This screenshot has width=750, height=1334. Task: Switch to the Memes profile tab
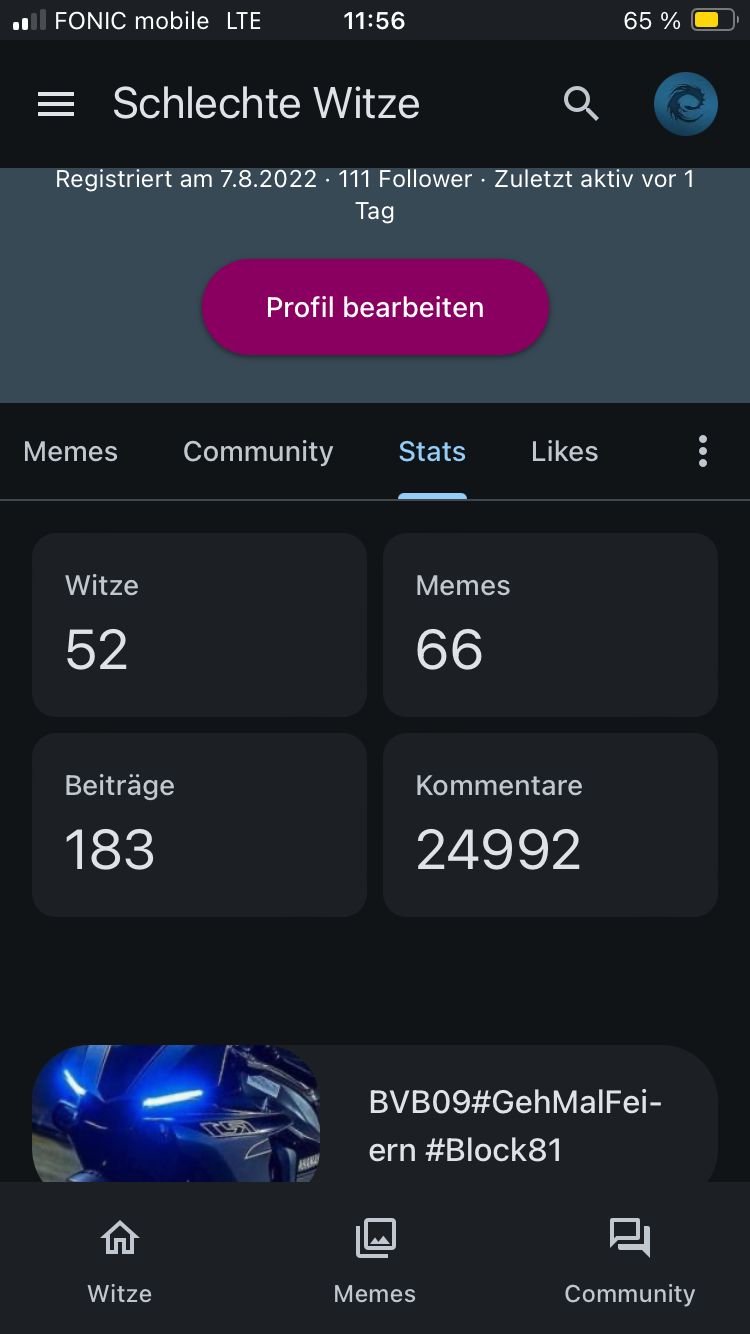point(70,452)
